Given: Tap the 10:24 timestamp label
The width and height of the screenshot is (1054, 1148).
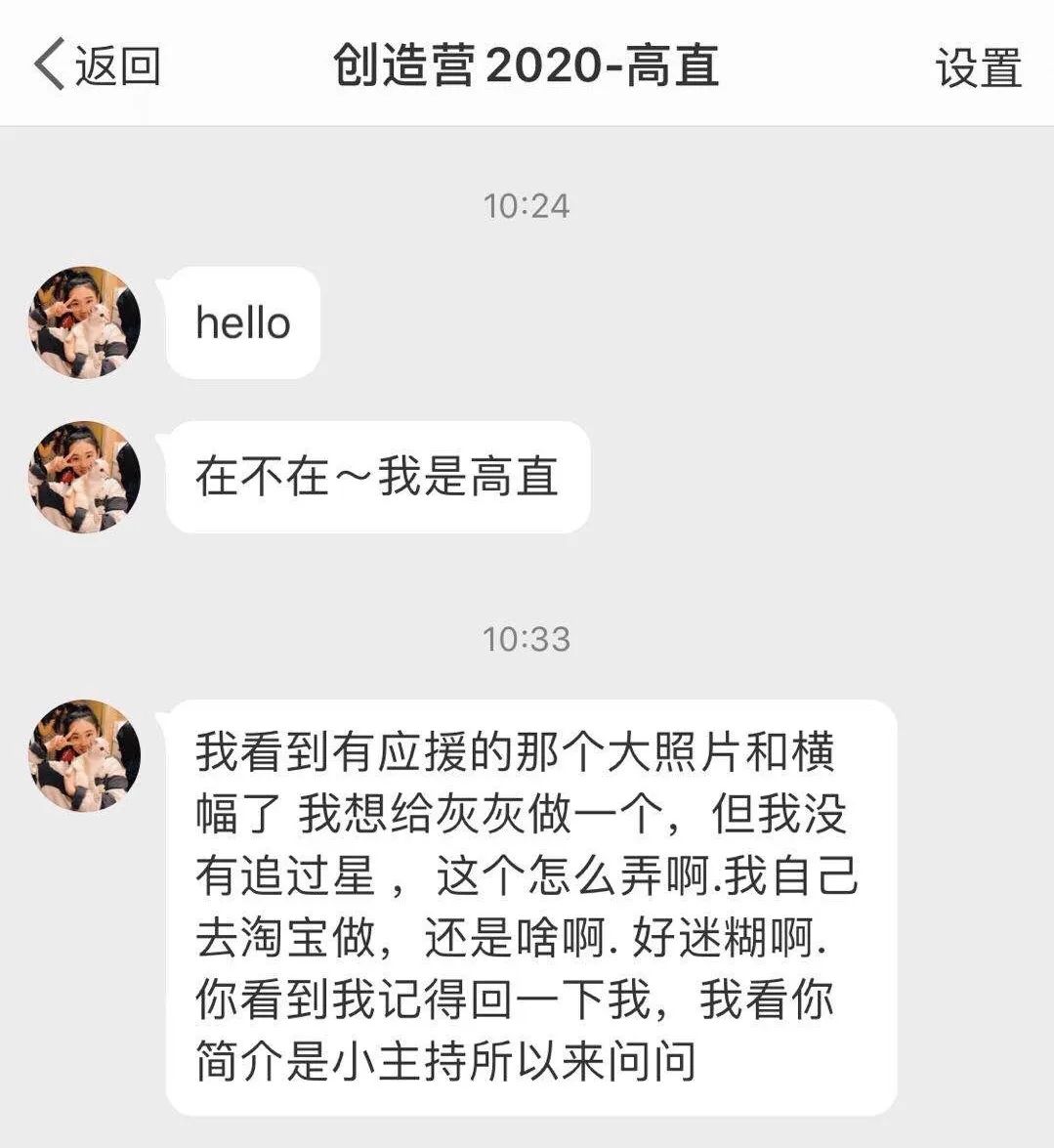Looking at the screenshot, I should (x=527, y=204).
